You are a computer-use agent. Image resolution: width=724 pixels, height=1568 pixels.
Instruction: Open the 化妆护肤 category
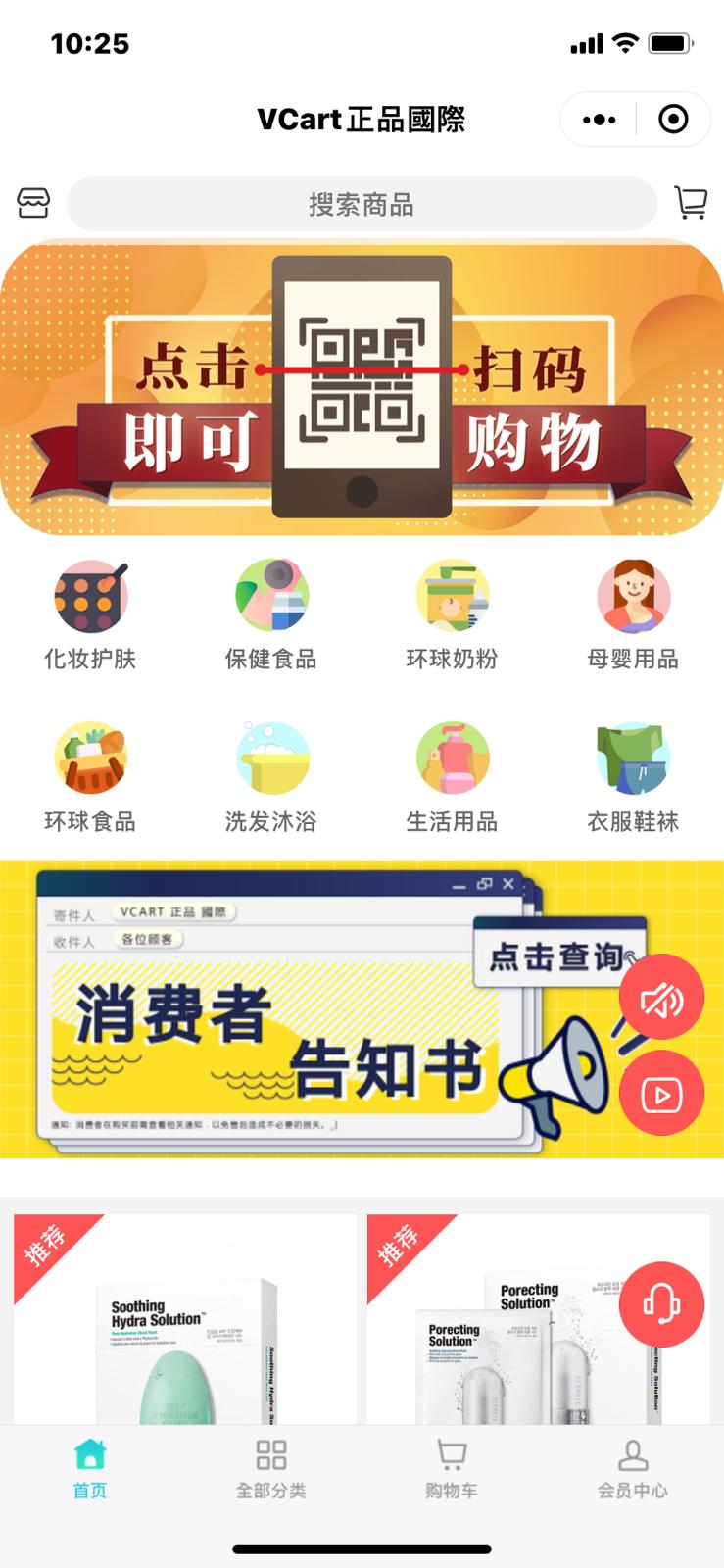pos(90,614)
